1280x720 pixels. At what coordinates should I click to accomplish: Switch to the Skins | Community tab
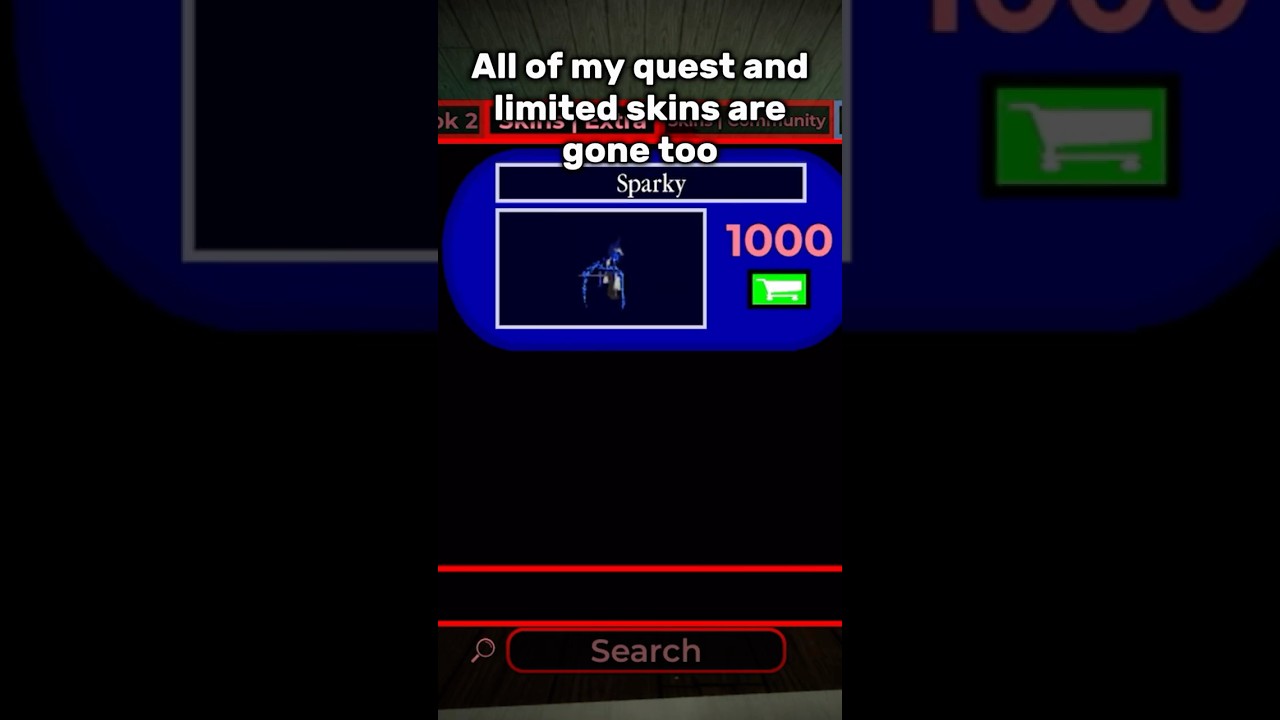click(x=748, y=120)
